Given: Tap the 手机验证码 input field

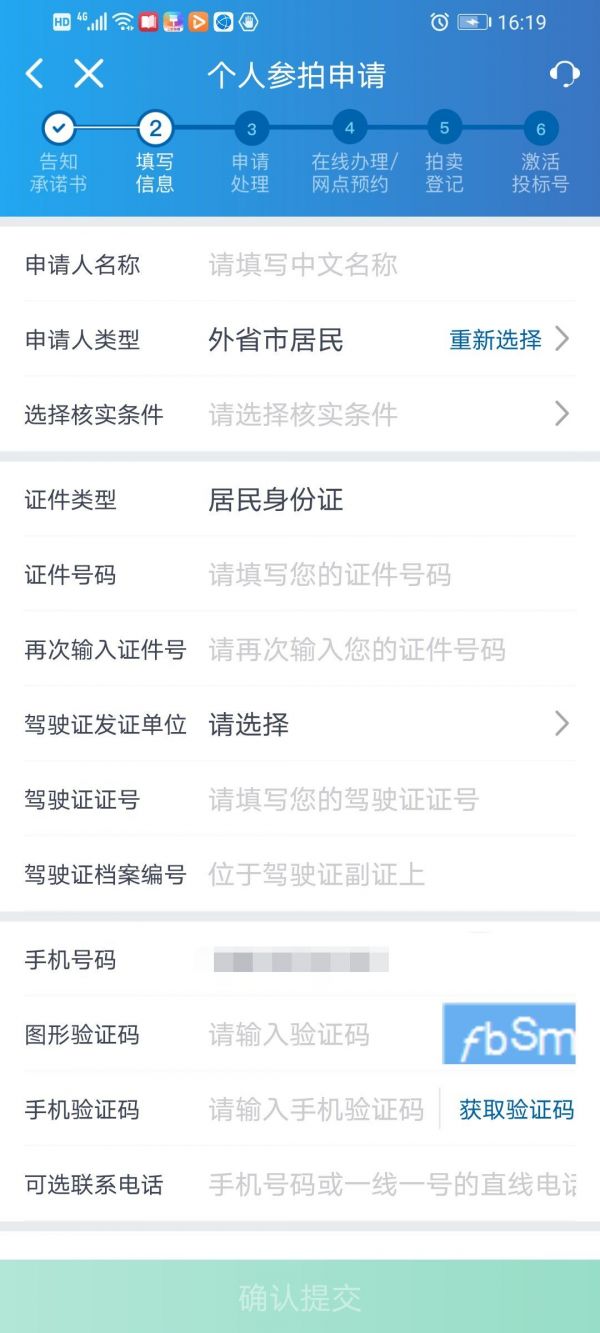Looking at the screenshot, I should (x=316, y=1110).
